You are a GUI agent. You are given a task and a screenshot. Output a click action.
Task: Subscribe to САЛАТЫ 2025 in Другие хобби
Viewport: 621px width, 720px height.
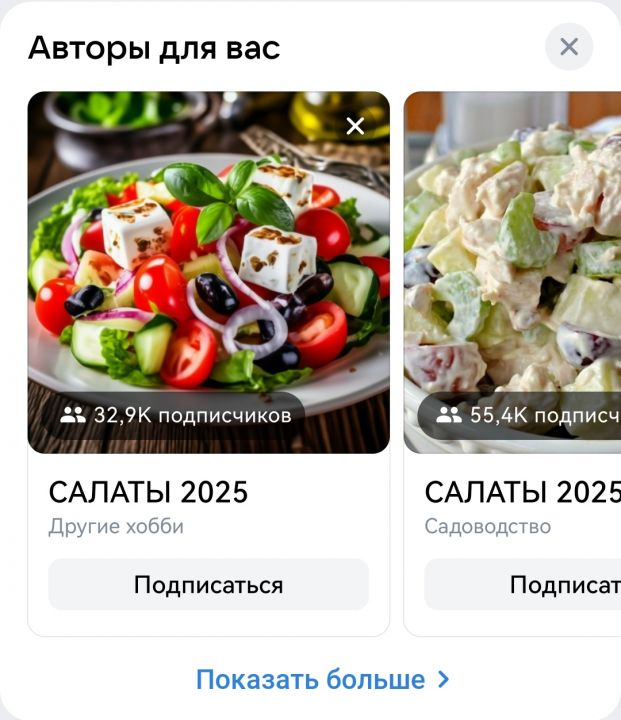(x=208, y=585)
